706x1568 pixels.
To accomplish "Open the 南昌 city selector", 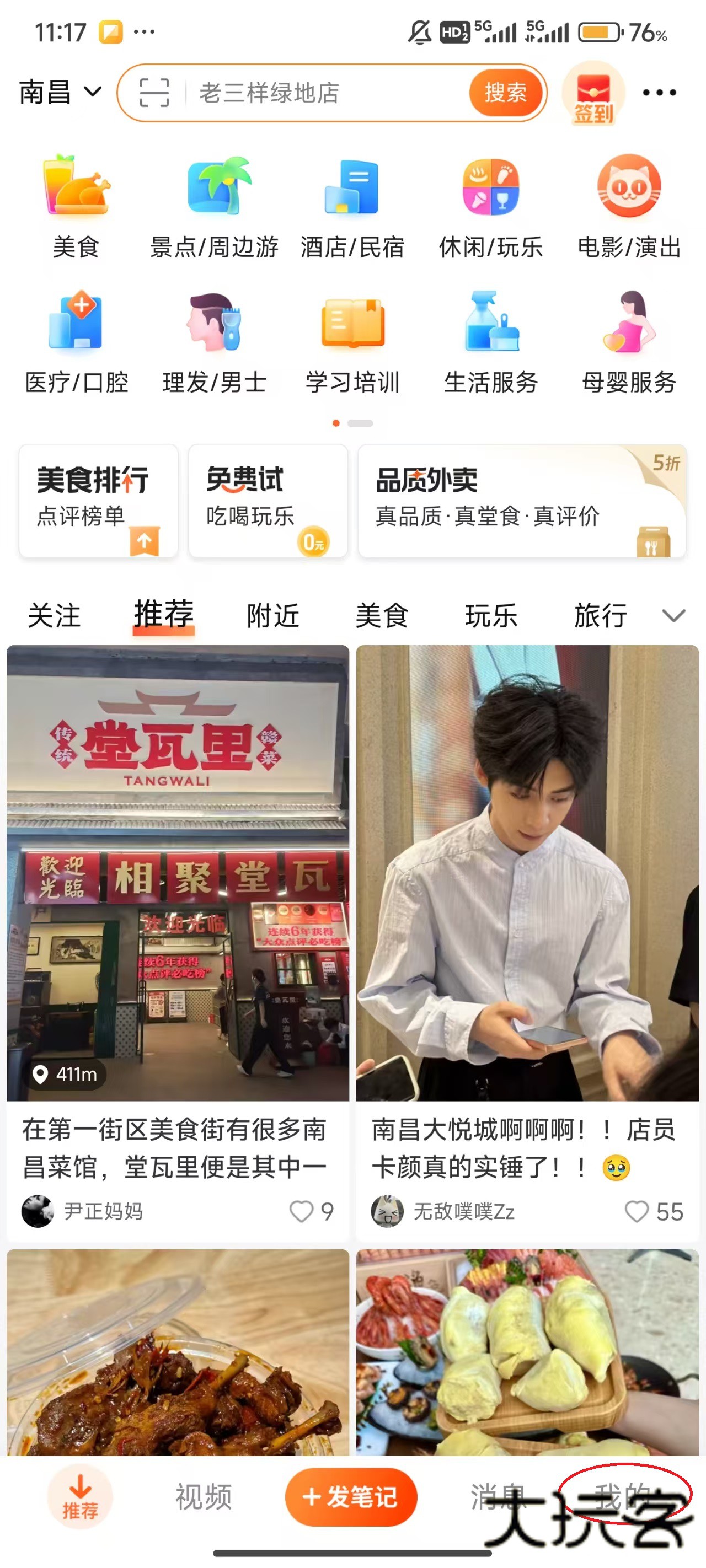I will point(59,93).
